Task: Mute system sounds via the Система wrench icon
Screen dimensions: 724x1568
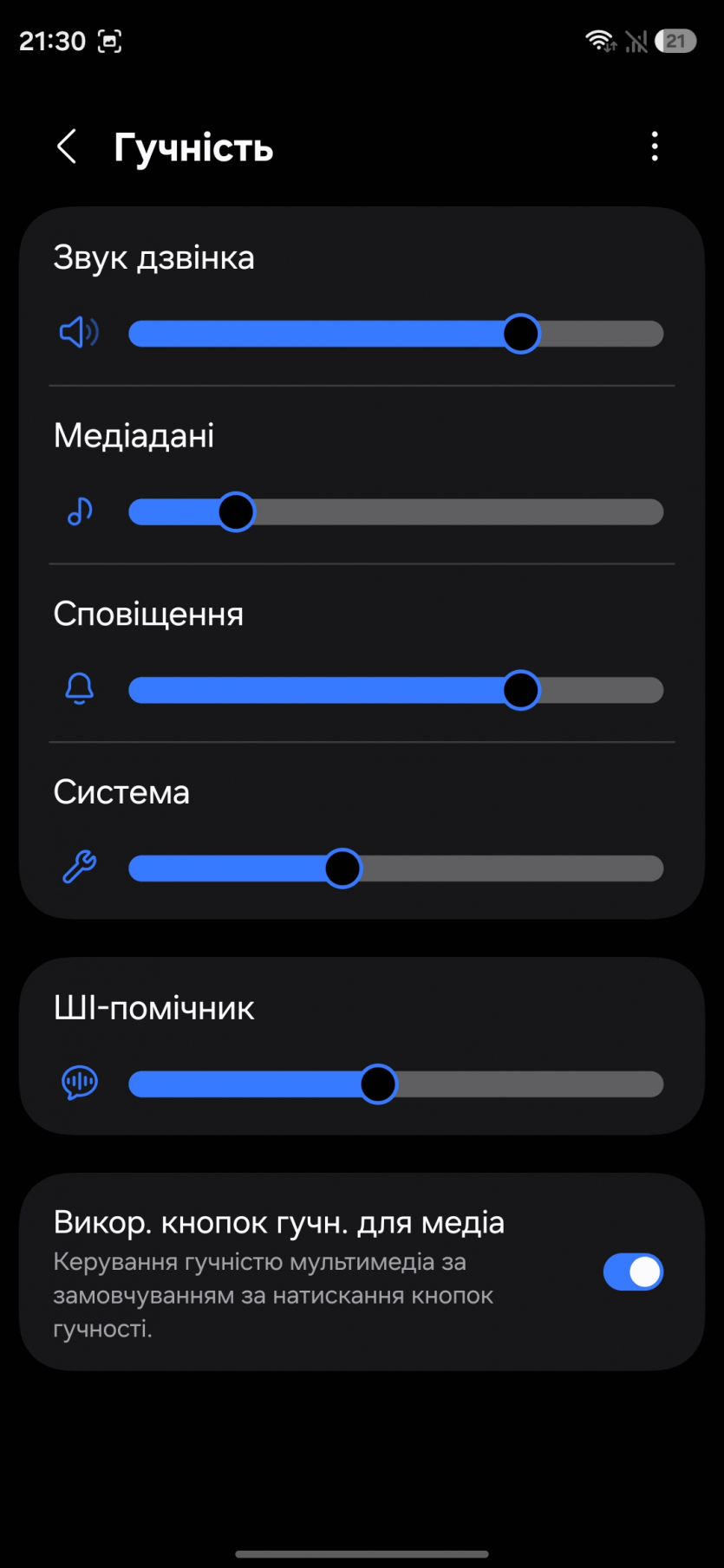Action: (x=79, y=868)
